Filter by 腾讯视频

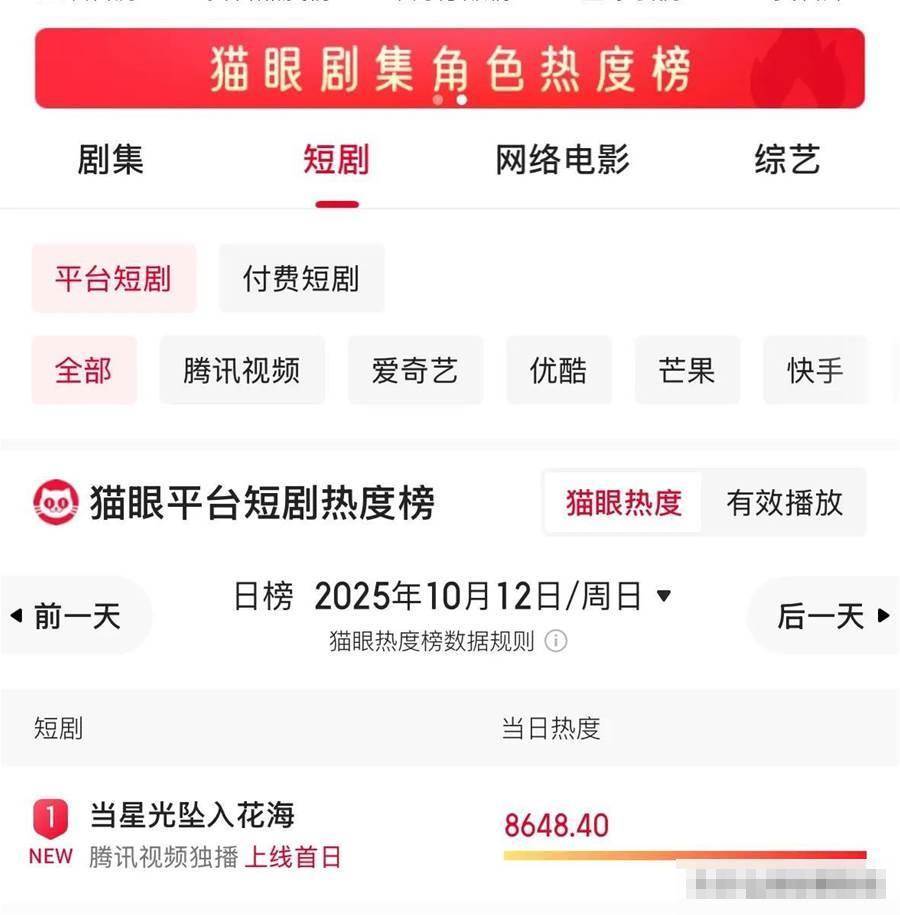click(241, 371)
